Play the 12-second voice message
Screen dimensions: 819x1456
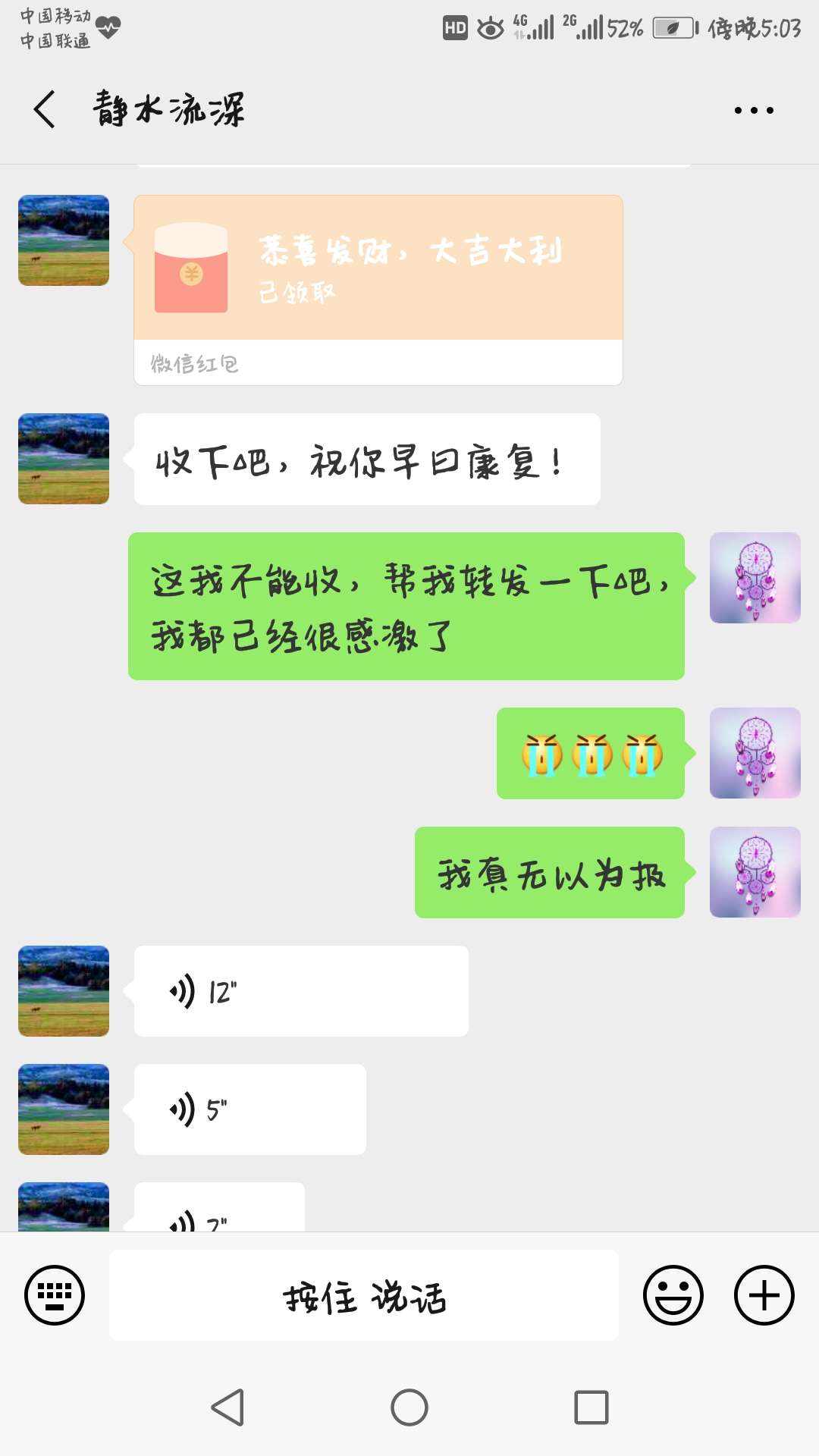pos(300,990)
